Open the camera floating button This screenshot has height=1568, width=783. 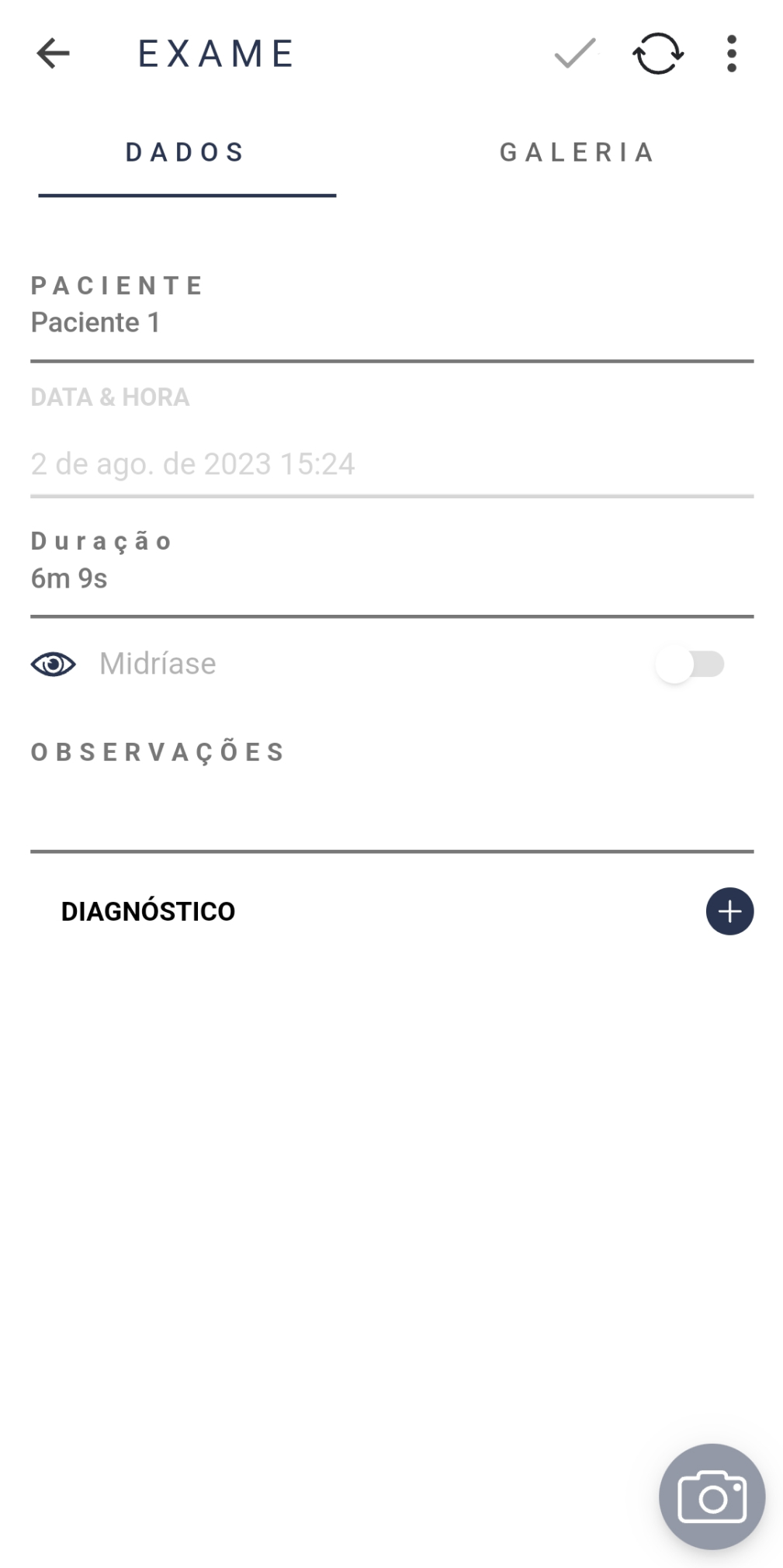click(712, 1496)
